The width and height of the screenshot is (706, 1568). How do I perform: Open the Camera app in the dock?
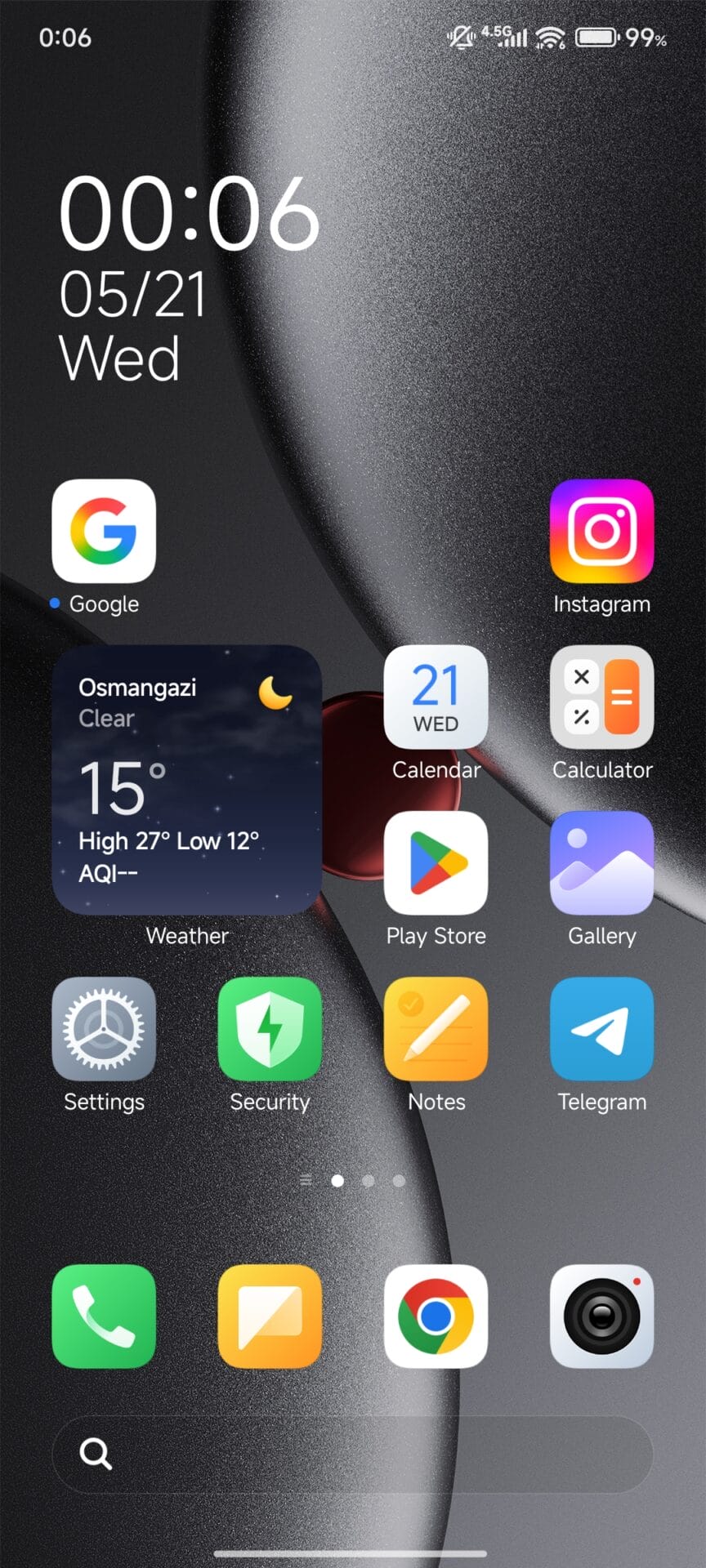(x=601, y=1316)
